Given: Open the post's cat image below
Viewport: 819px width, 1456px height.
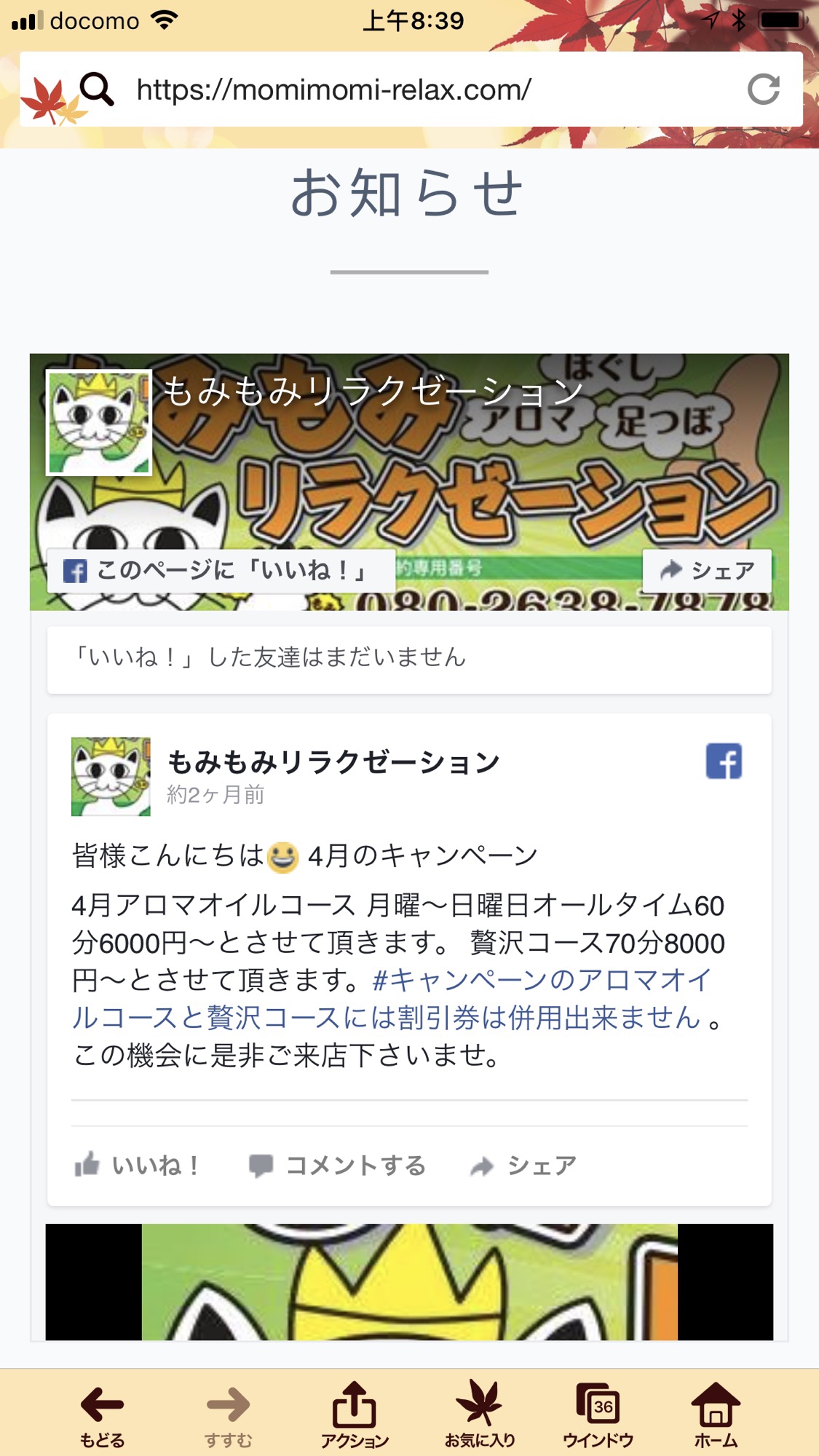Looking at the screenshot, I should click(x=409, y=1282).
